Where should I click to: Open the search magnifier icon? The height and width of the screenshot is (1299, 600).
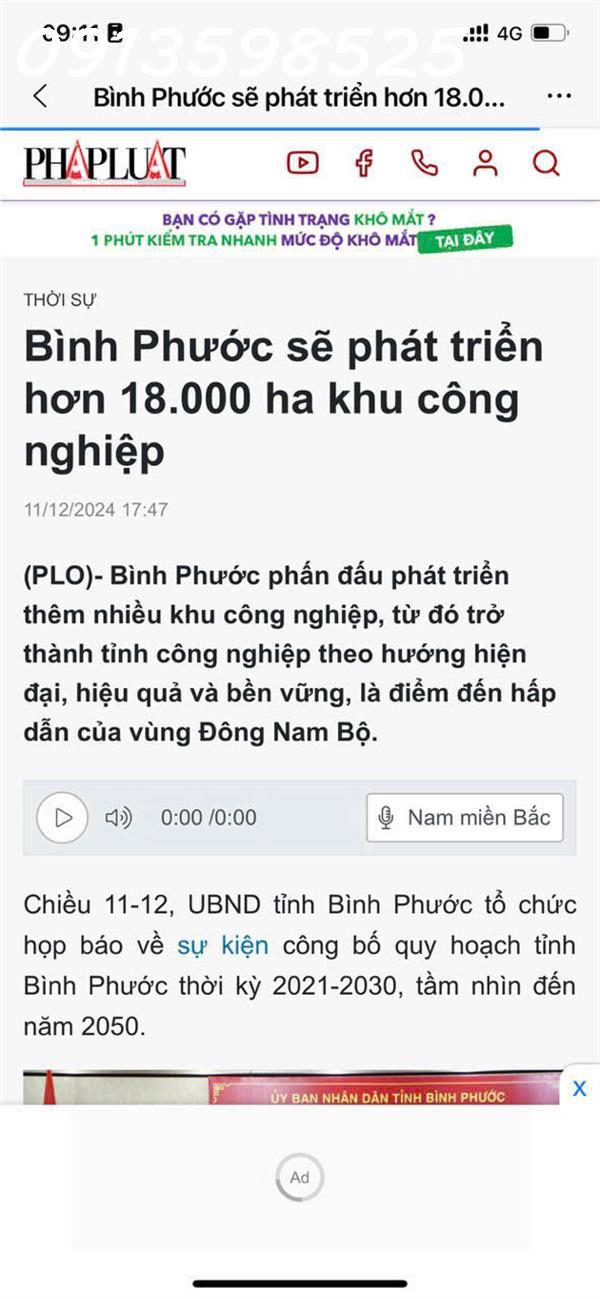546,163
